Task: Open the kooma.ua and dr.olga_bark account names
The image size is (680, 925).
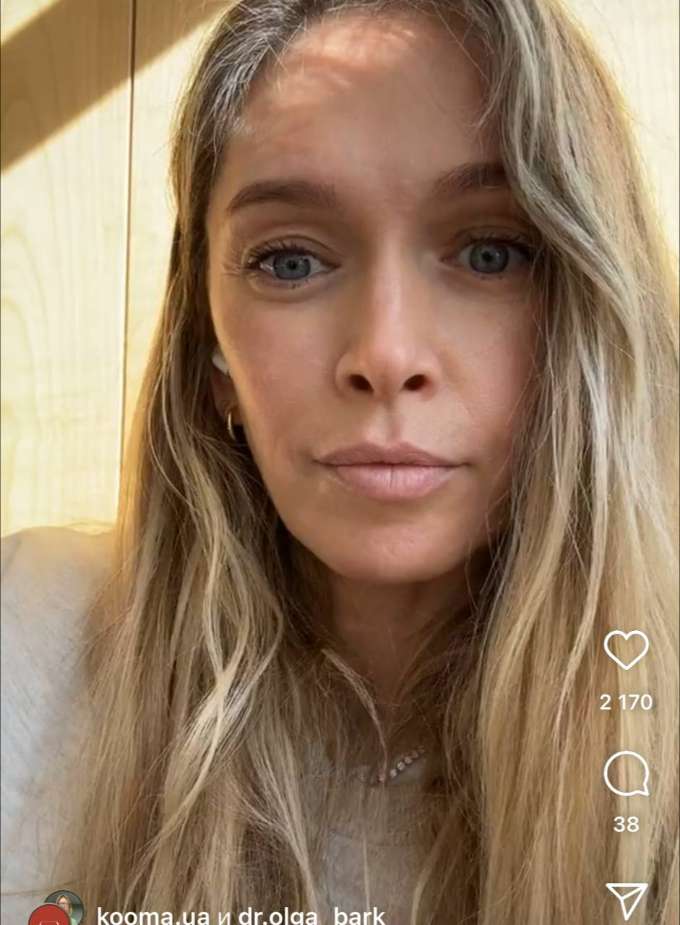Action: (240, 915)
